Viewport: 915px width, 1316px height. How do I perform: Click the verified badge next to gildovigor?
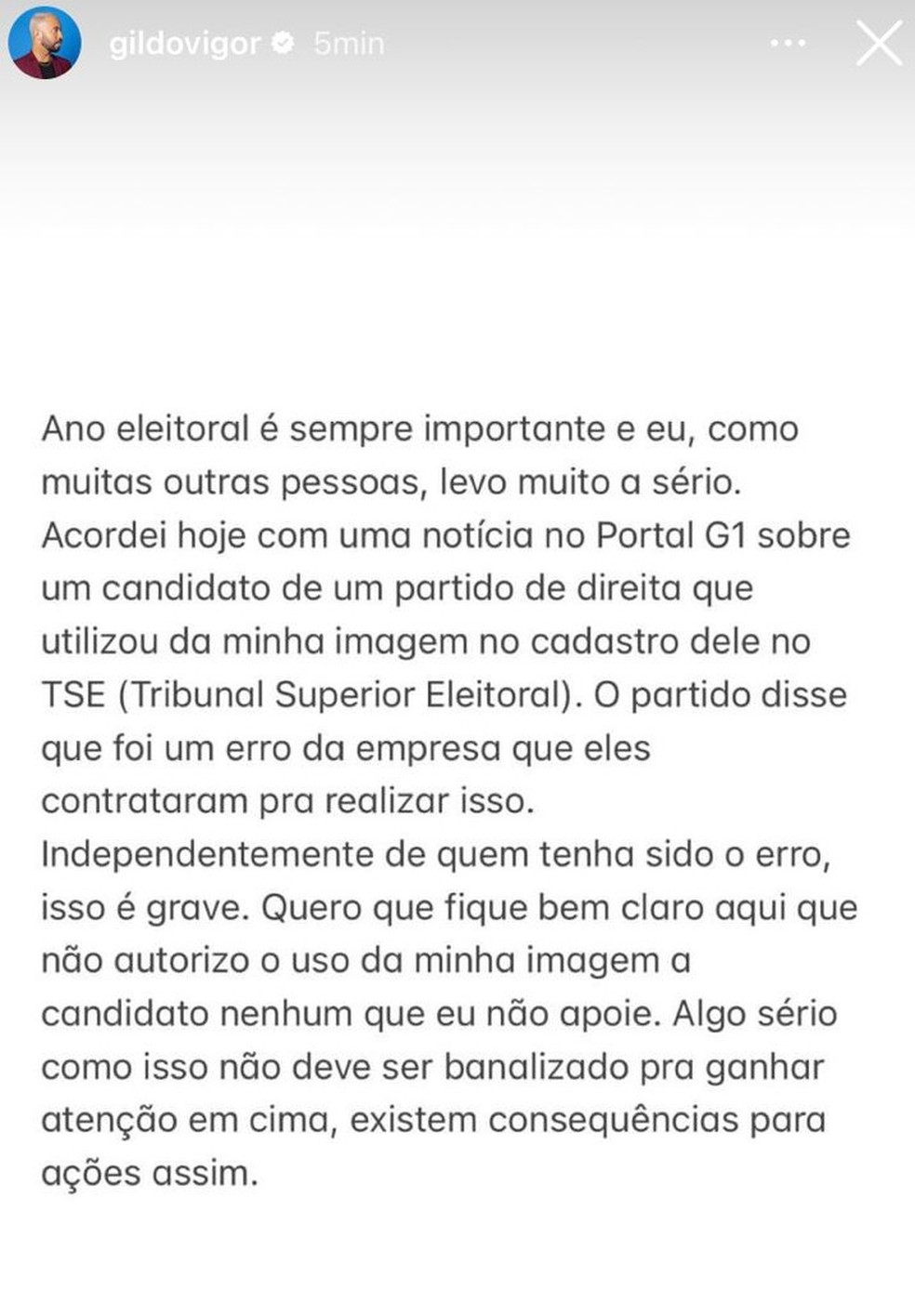tap(285, 41)
